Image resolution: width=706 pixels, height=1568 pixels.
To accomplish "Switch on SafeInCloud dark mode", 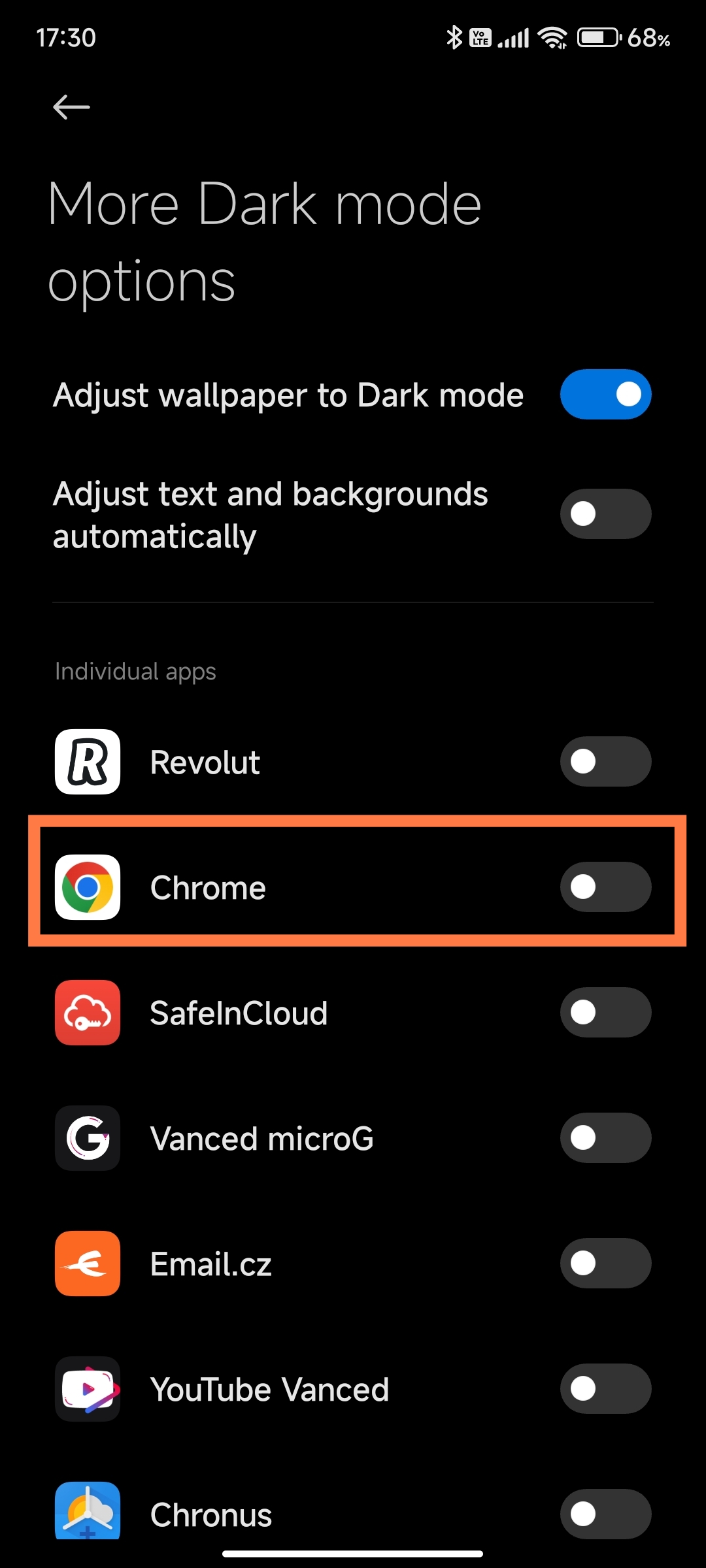I will (x=605, y=1012).
